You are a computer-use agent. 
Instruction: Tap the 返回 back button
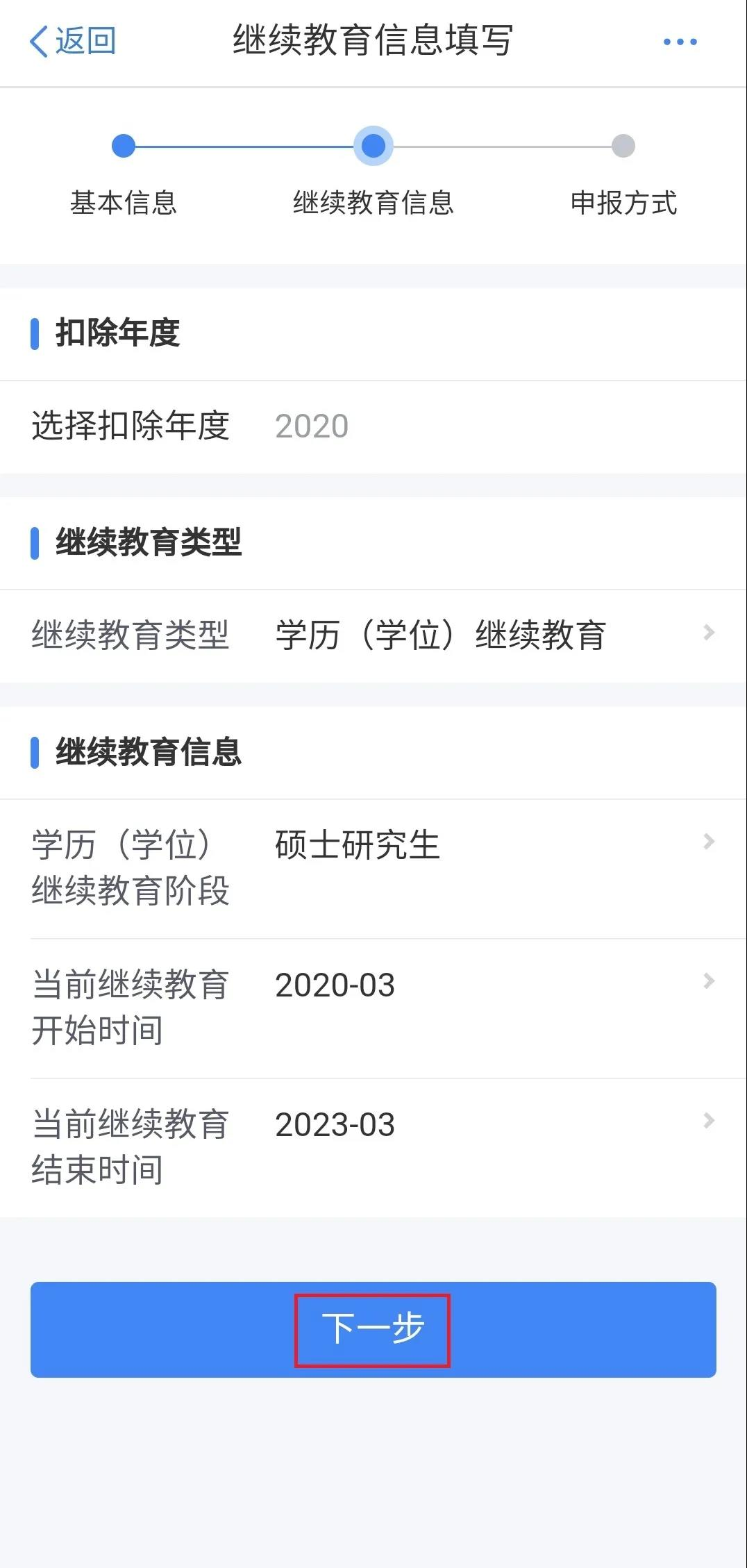72,42
